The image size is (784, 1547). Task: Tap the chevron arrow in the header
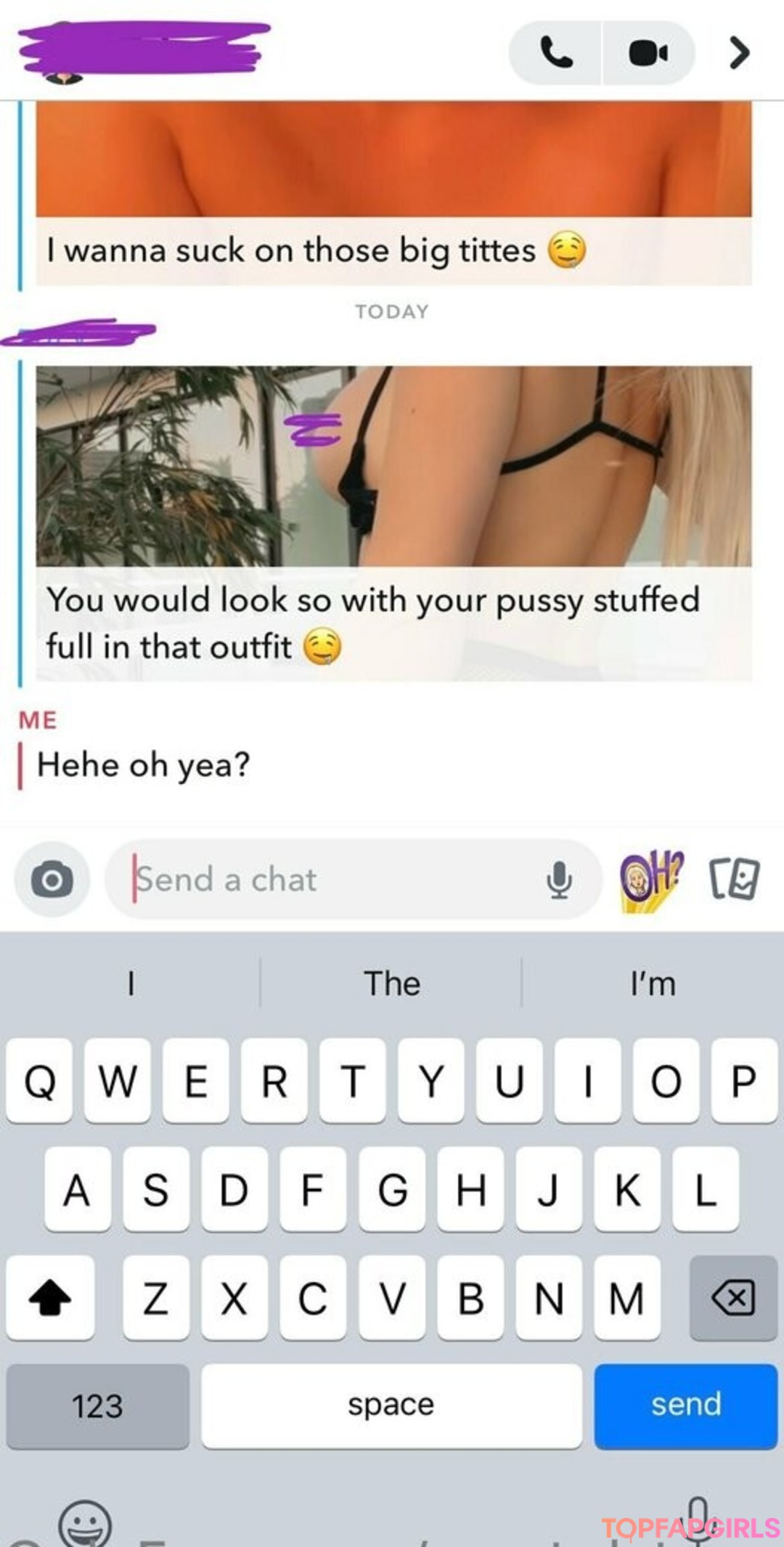[739, 53]
